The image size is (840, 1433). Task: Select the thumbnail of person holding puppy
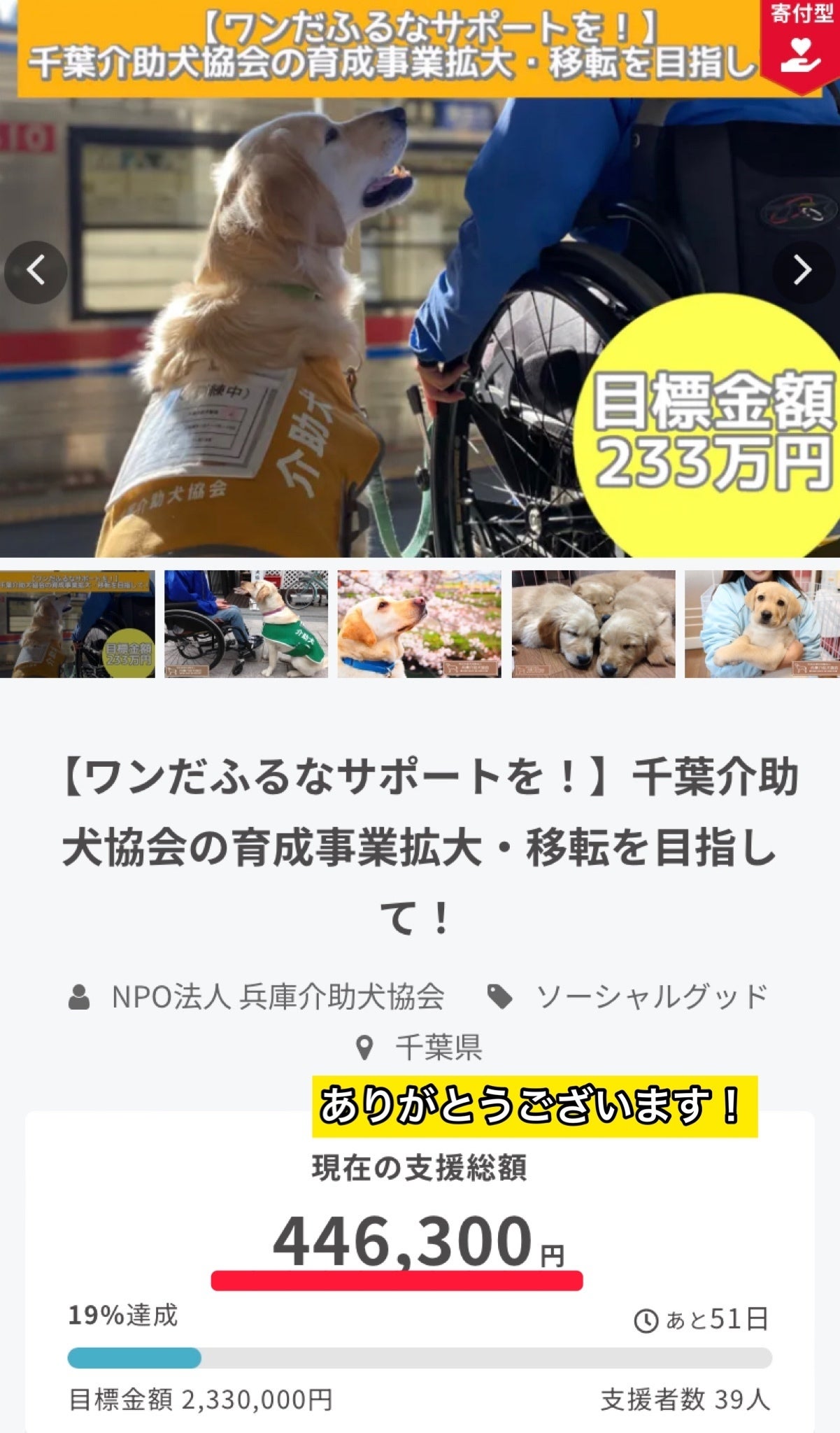pyautogui.click(x=762, y=624)
